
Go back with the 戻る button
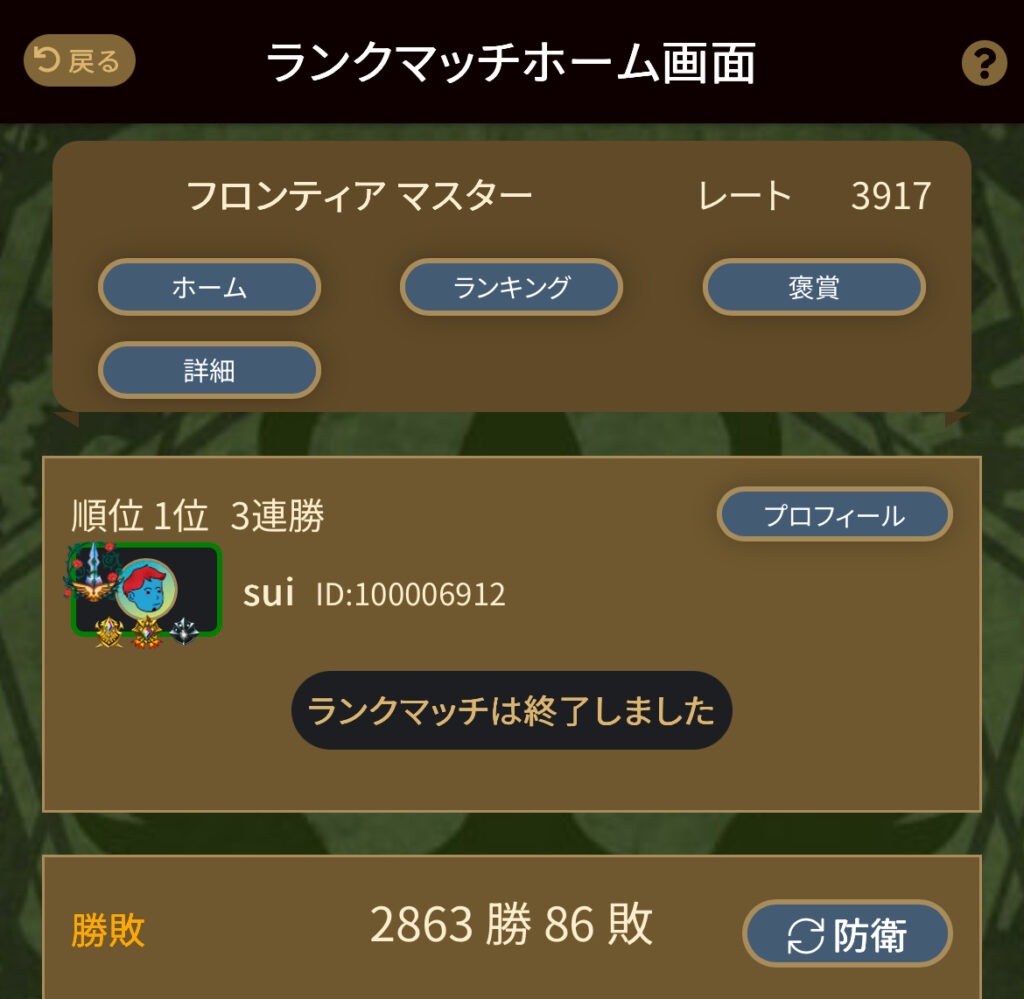point(80,62)
